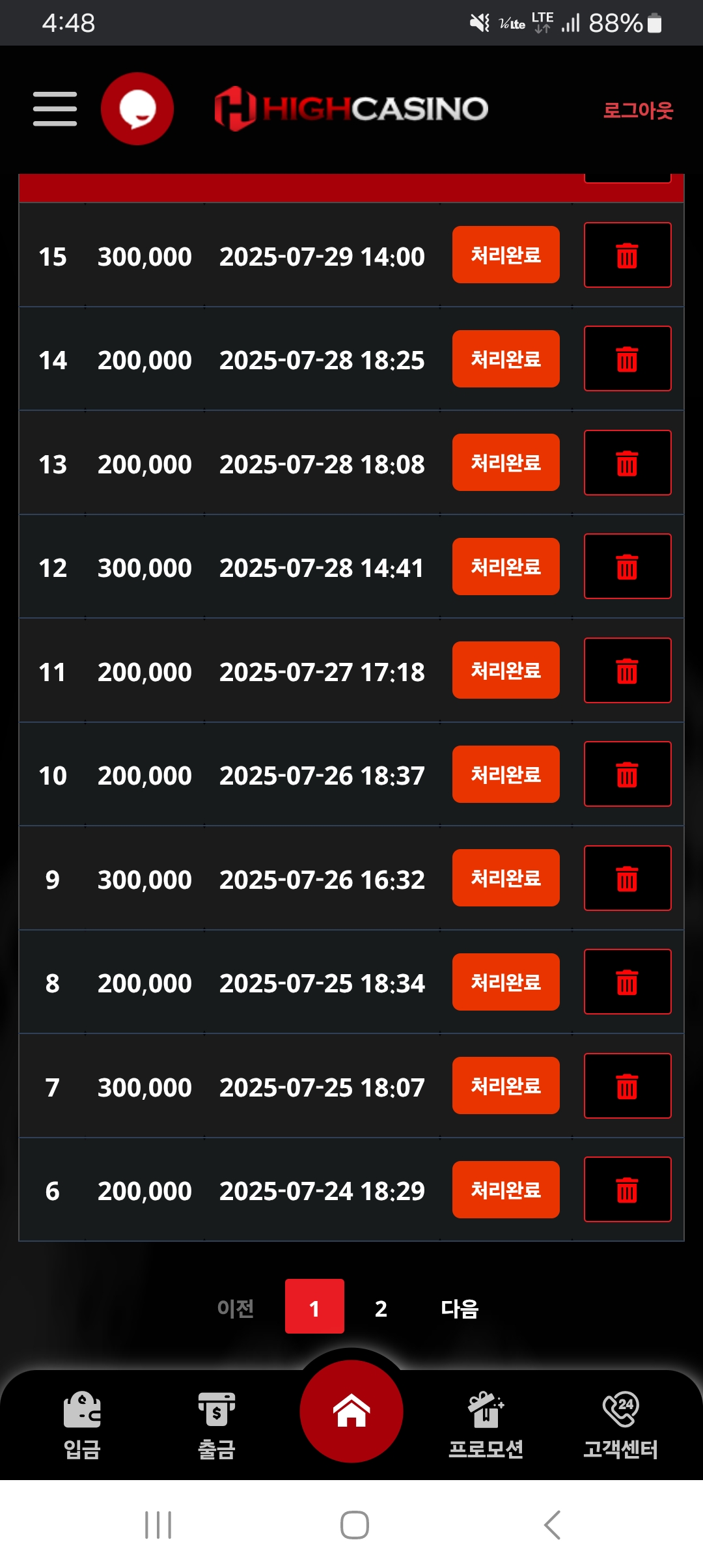Open the 프로모션 tab

(x=486, y=1426)
